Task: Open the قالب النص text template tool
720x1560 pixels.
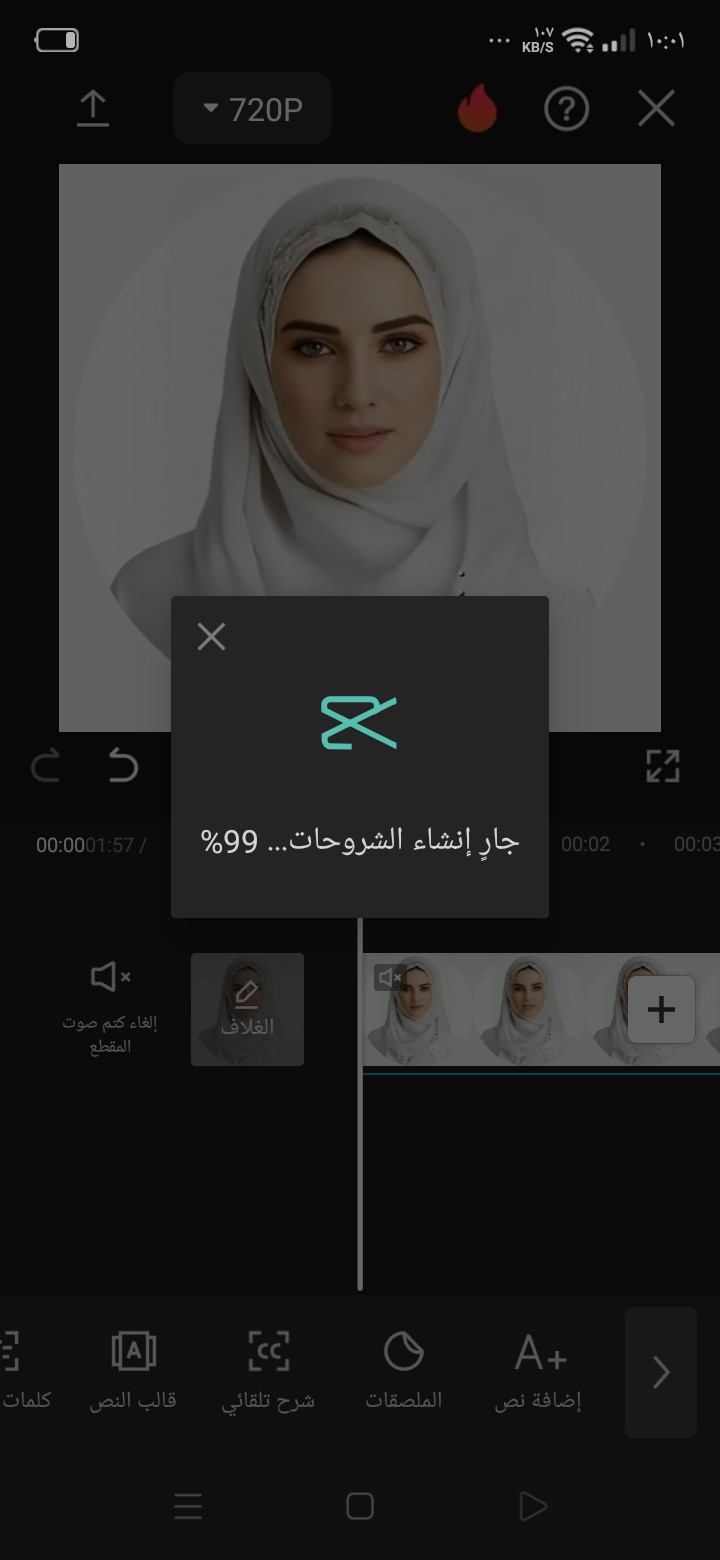Action: (133, 1370)
